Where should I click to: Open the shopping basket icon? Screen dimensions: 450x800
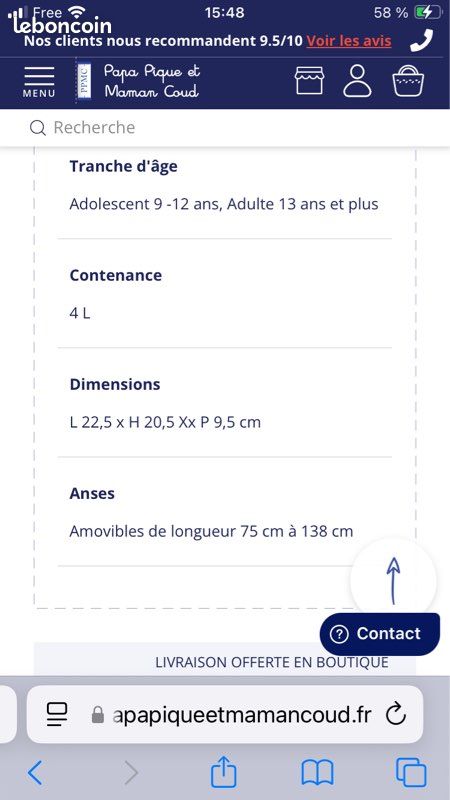pos(408,81)
